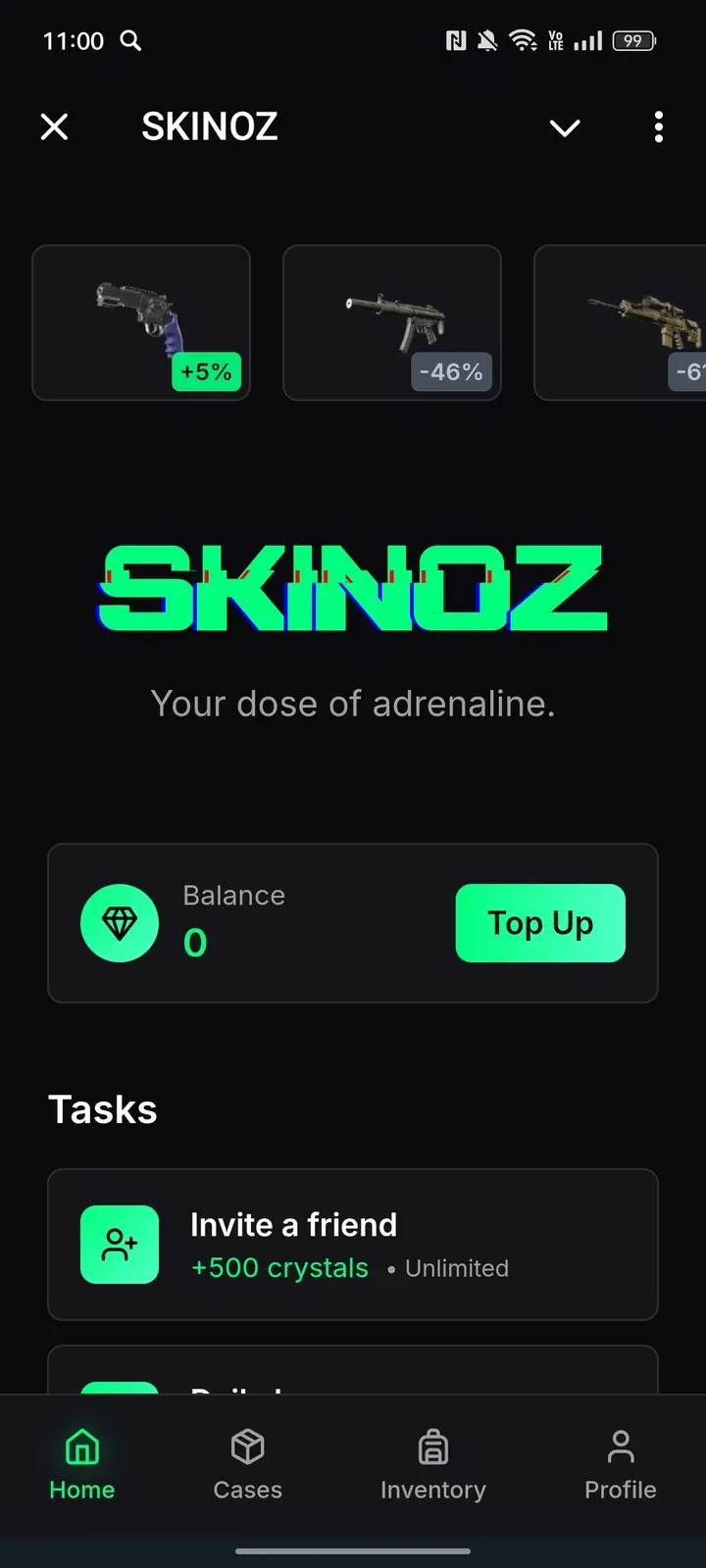706x1568 pixels.
Task: Expand the chevron dropdown in header
Action: pos(565,127)
